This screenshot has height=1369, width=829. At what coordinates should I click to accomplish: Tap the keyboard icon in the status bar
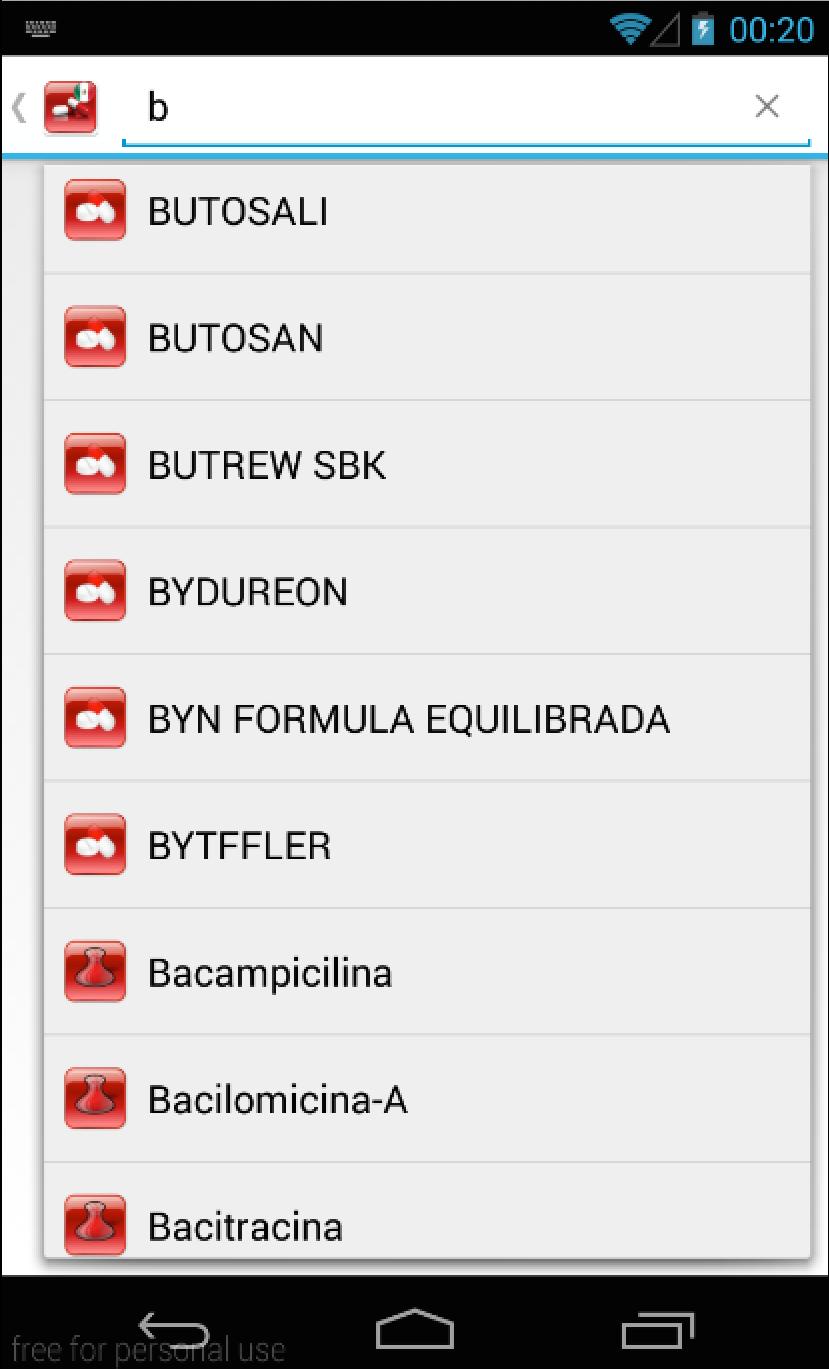coord(40,29)
